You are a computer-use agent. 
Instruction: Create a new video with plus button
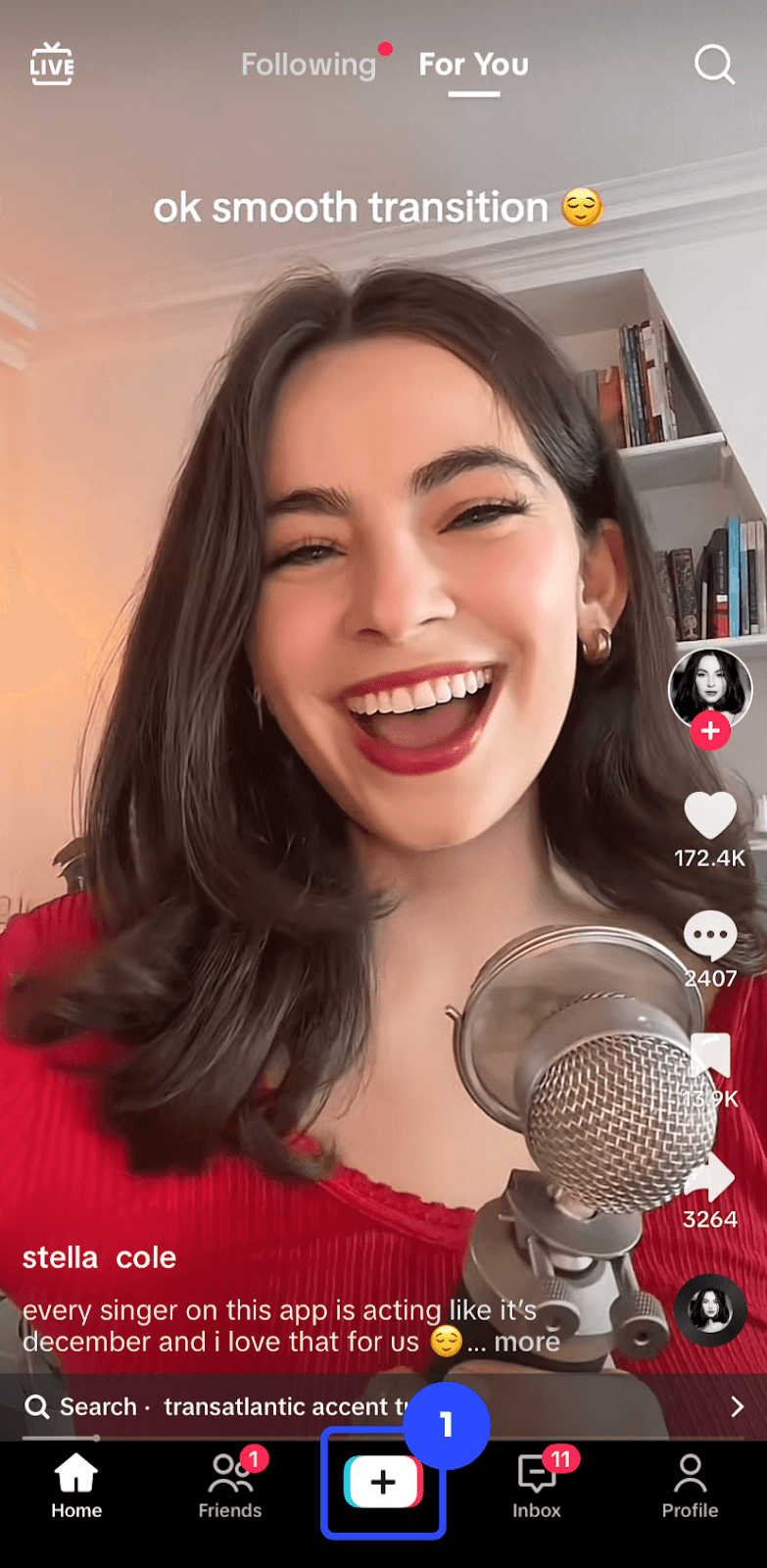pyautogui.click(x=383, y=1482)
